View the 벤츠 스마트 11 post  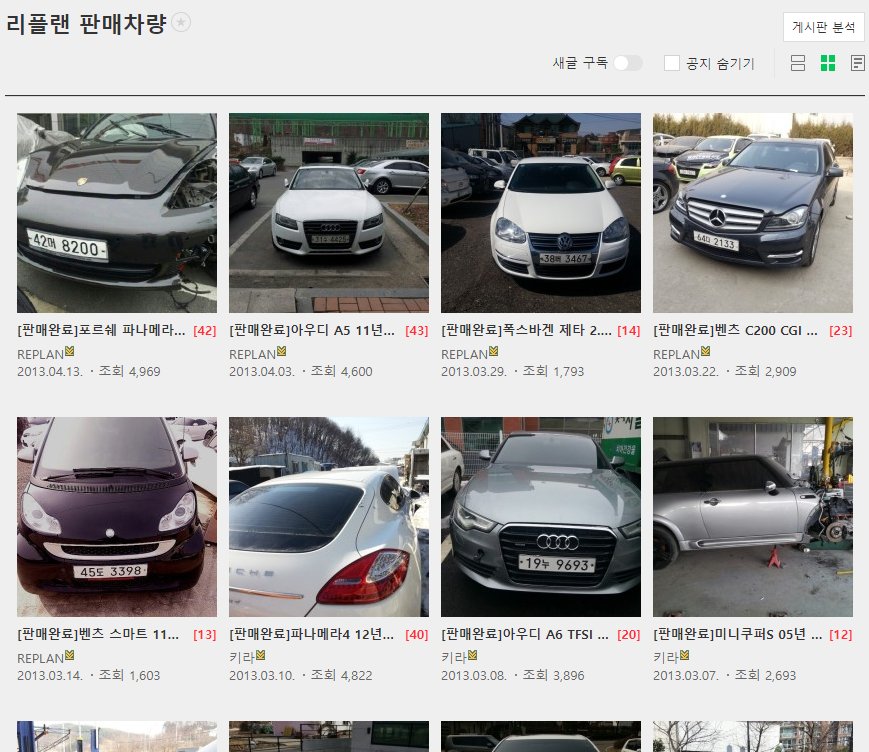click(102, 634)
